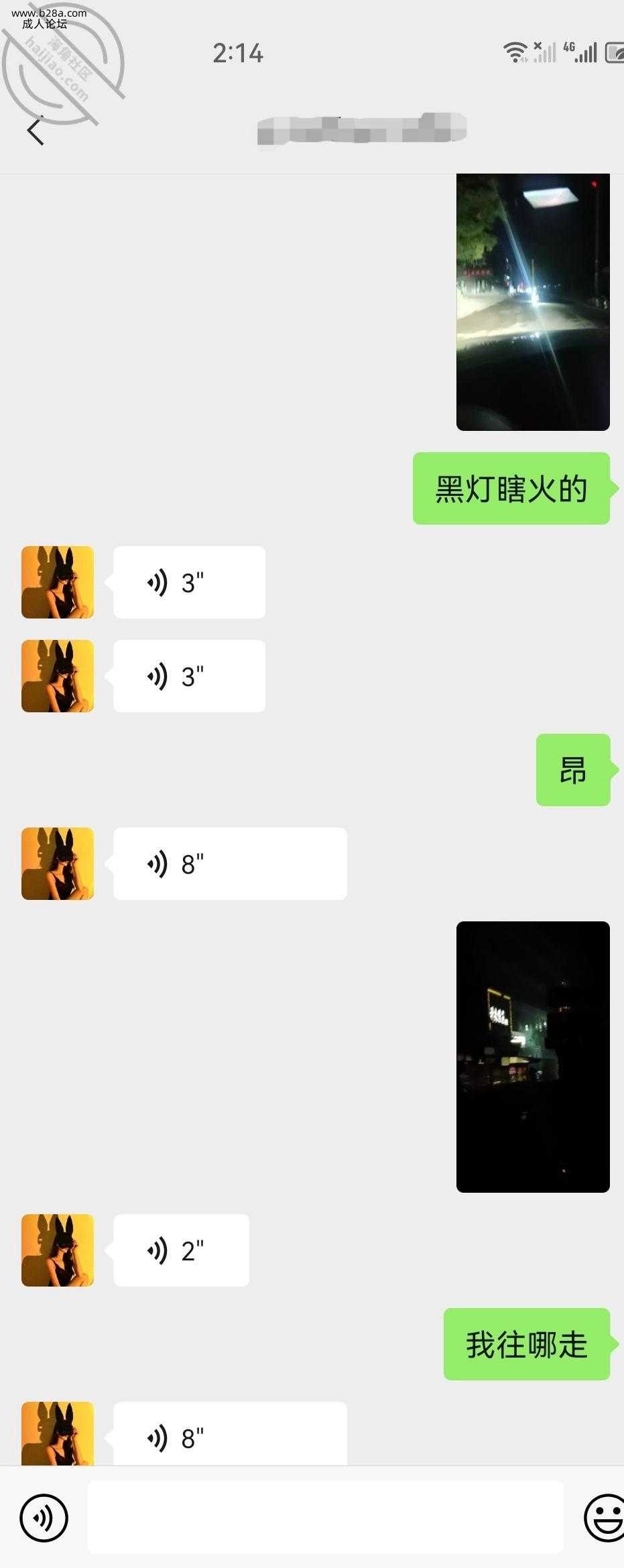The width and height of the screenshot is (624, 1568).
Task: Open the emoji picker
Action: click(605, 1518)
